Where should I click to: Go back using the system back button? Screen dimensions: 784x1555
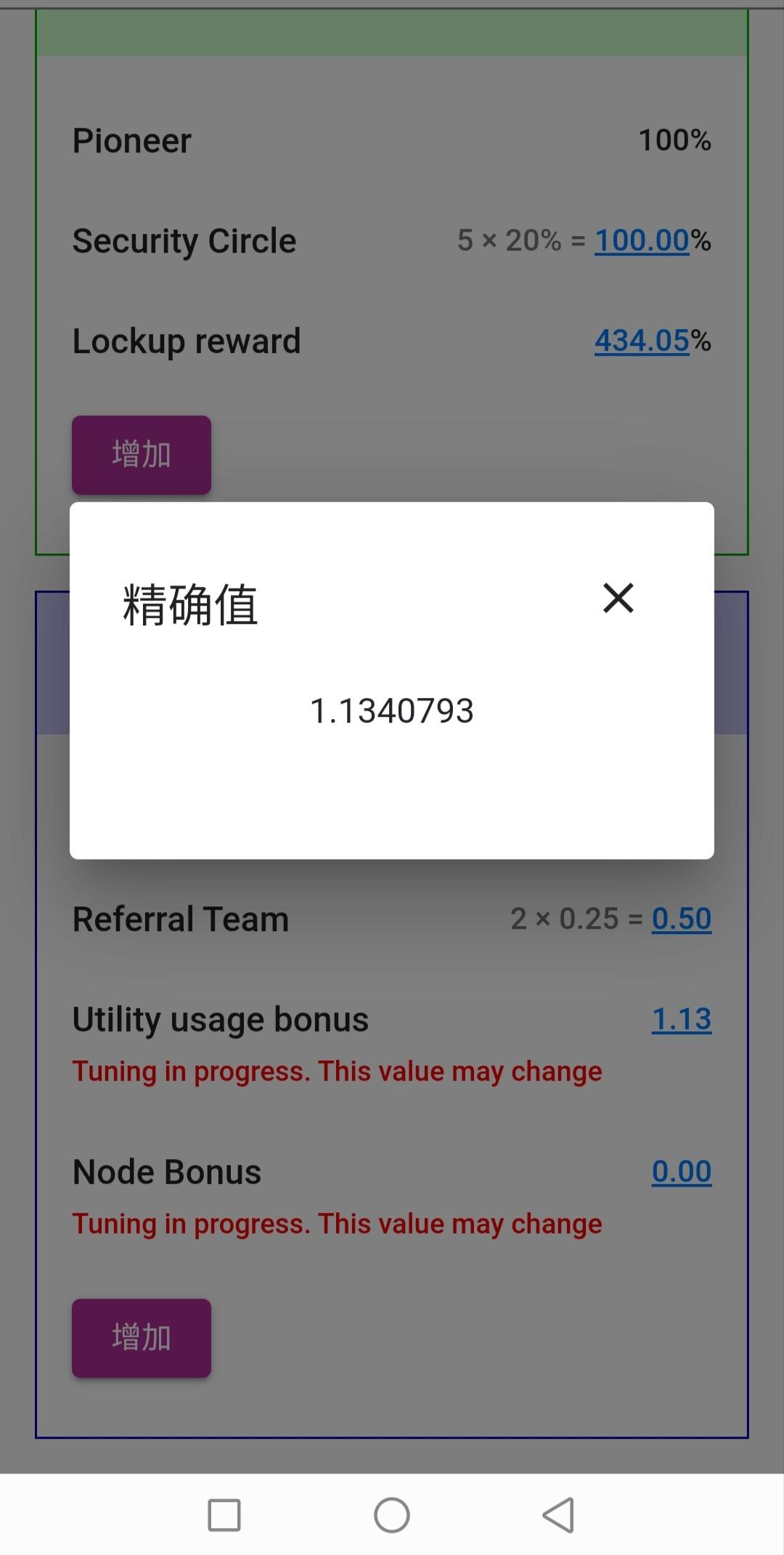coord(558,1515)
